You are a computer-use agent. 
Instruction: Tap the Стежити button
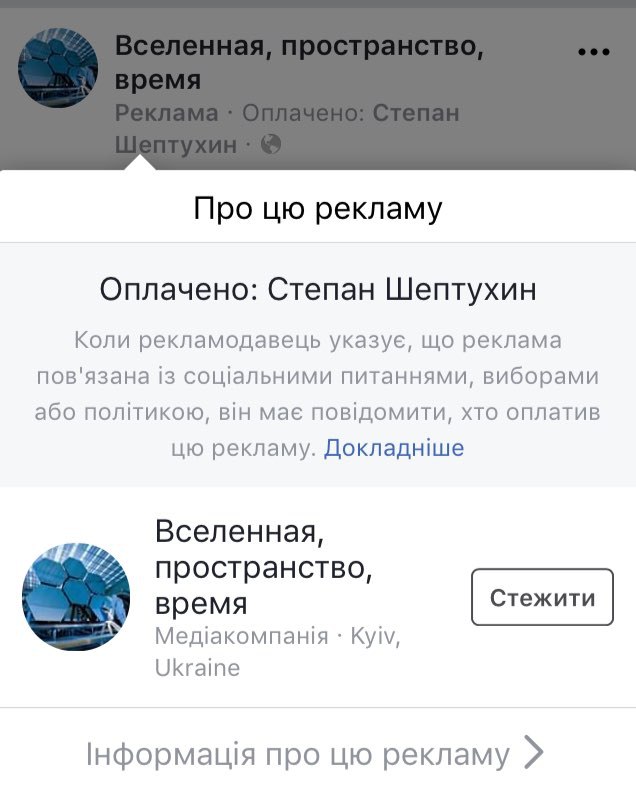pos(541,597)
